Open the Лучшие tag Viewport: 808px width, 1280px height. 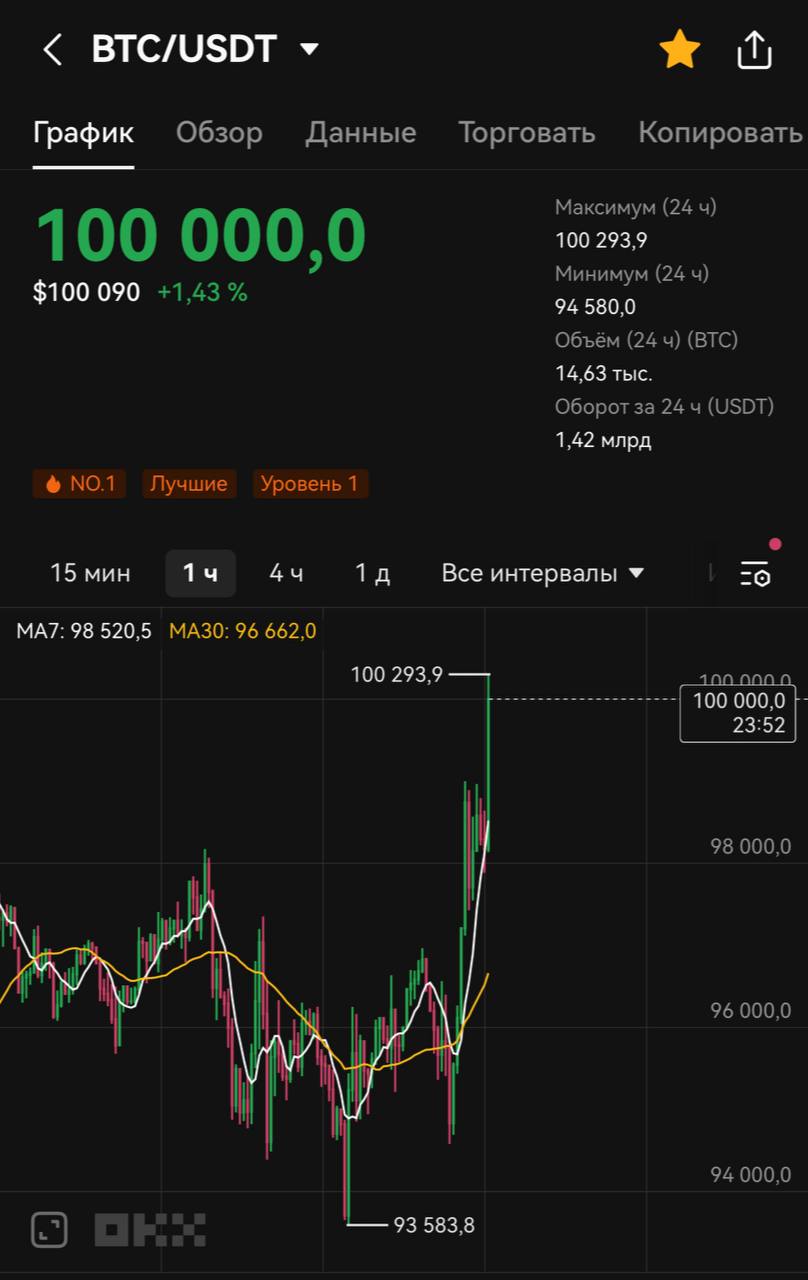[x=189, y=484]
